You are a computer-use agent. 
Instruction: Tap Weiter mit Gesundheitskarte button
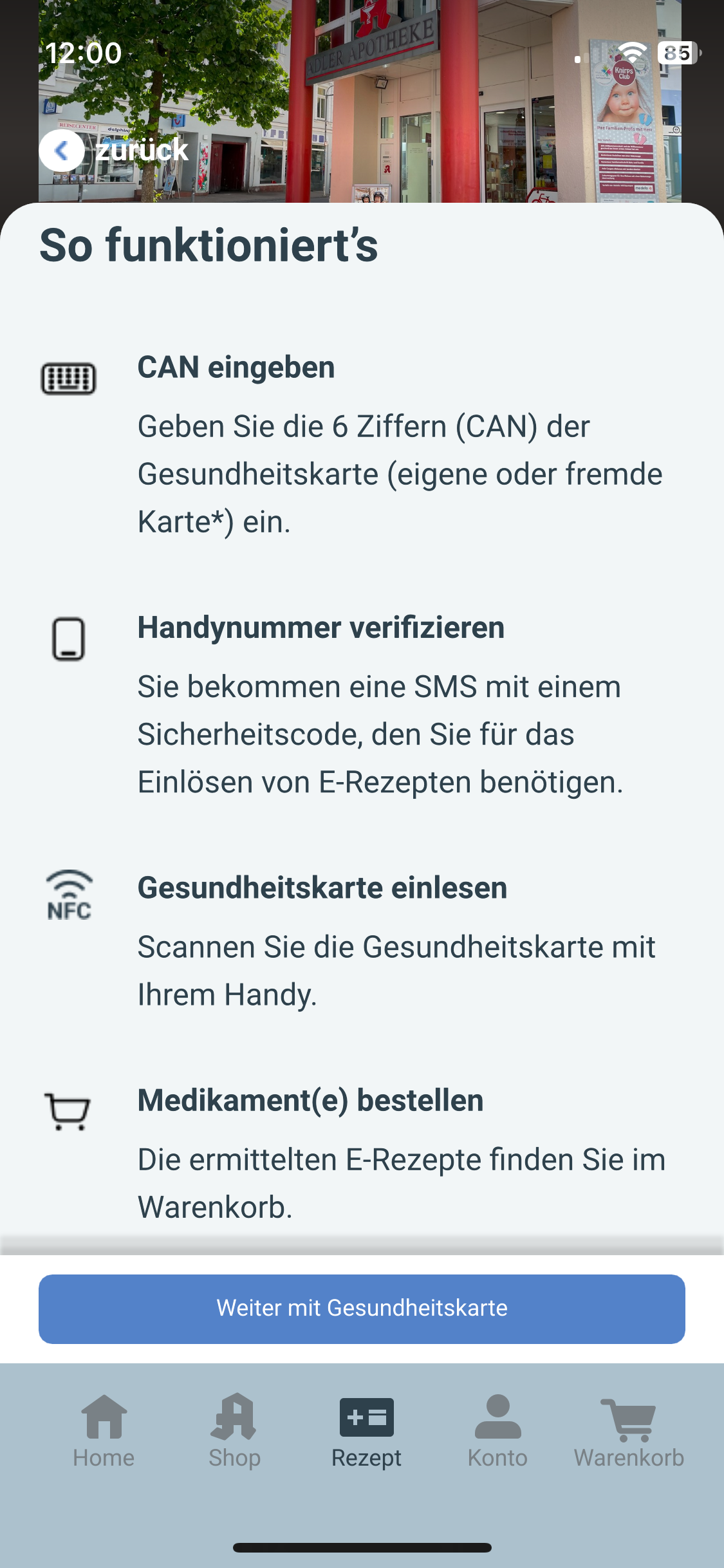(x=362, y=1309)
